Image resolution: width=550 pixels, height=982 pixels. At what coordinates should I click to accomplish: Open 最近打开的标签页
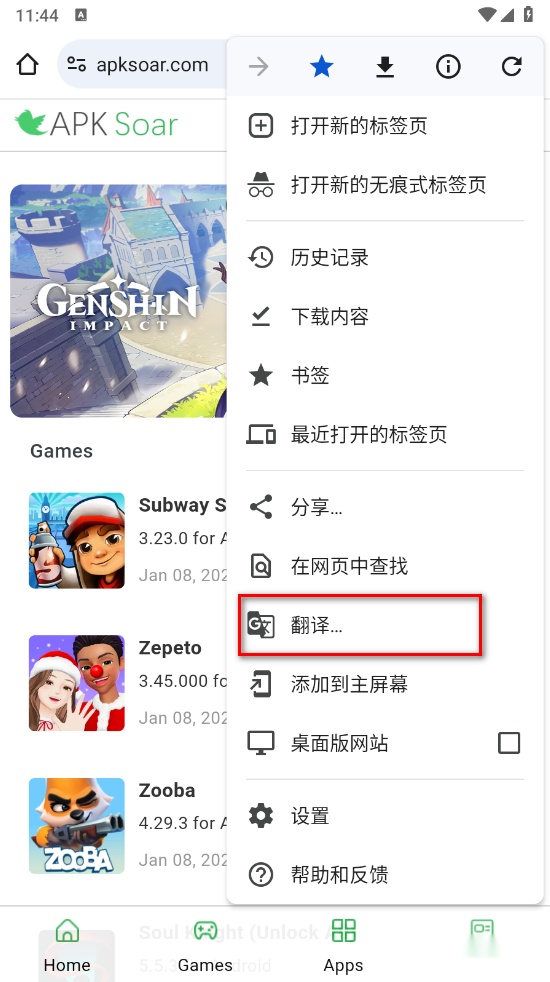point(385,435)
